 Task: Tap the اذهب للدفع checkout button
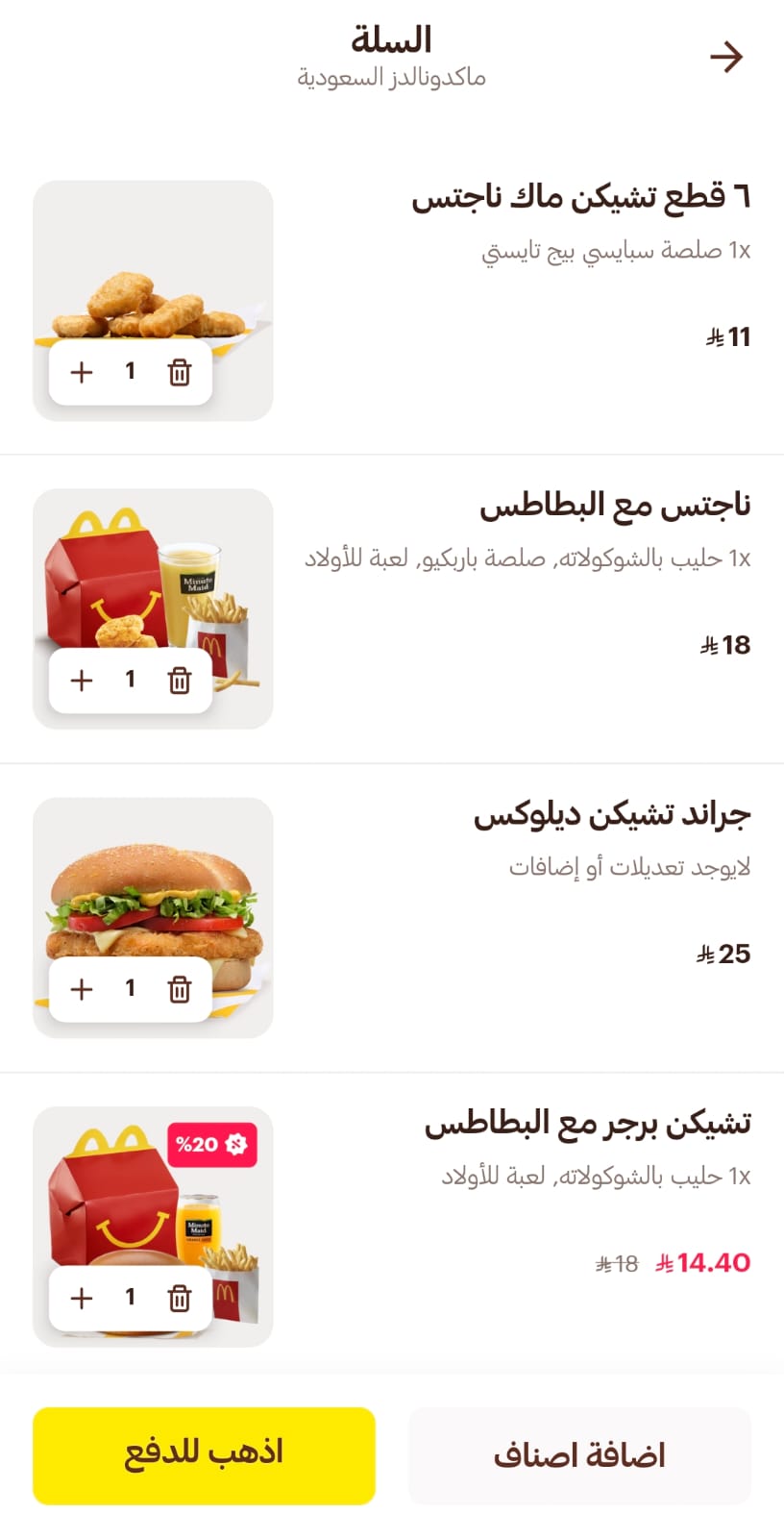[x=204, y=1455]
